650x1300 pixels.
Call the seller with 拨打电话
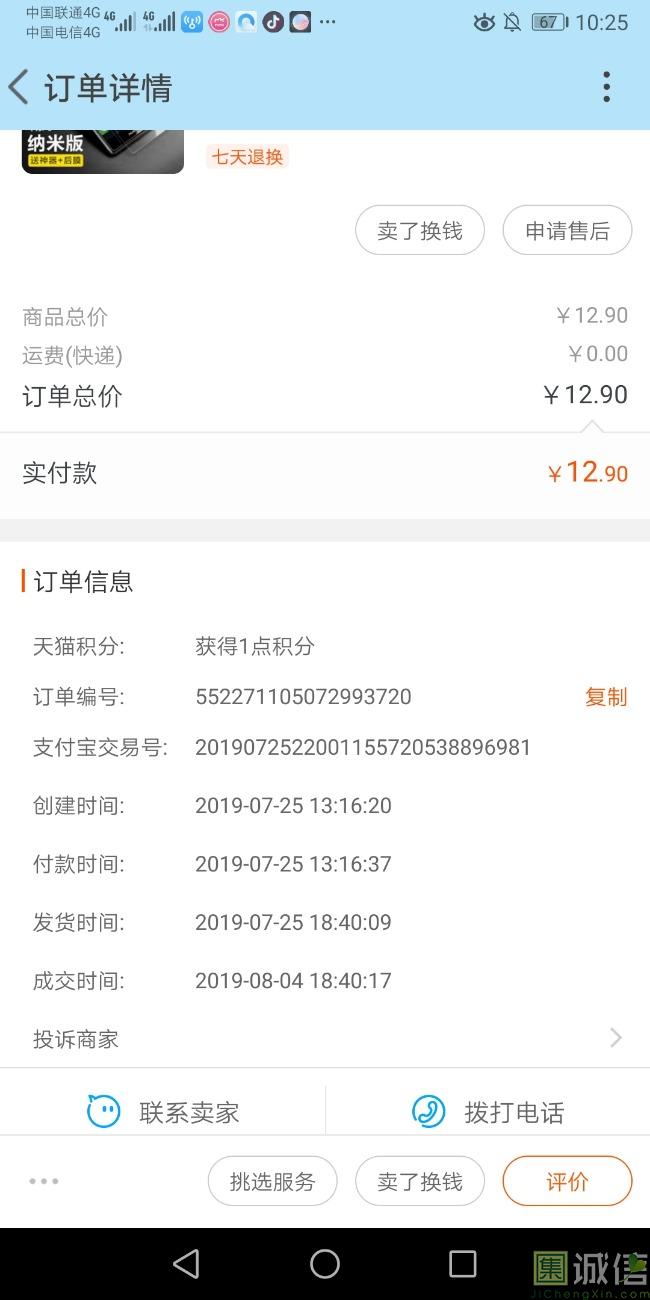tap(488, 1112)
